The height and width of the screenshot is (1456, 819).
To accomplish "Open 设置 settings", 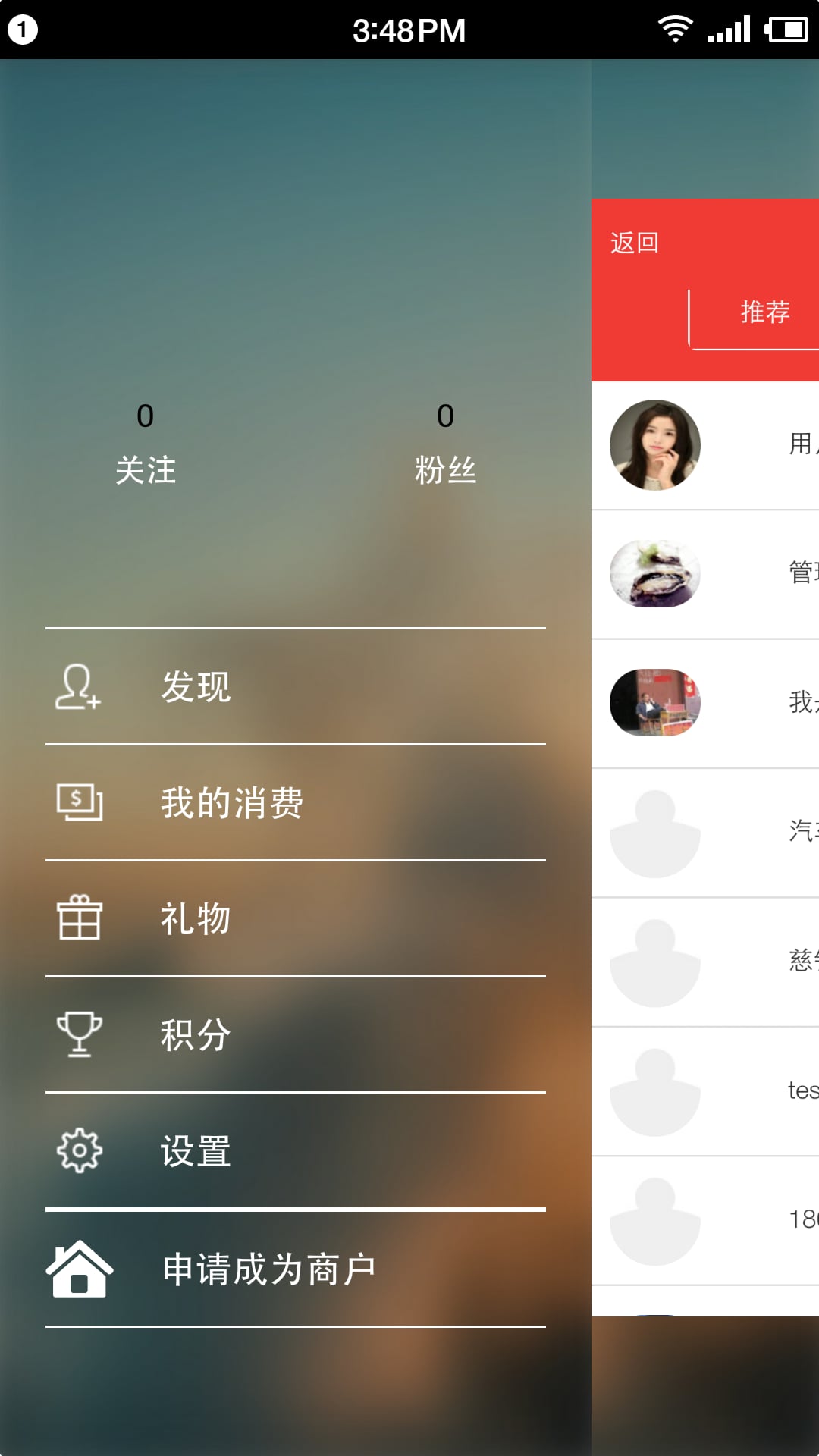I will [295, 1151].
